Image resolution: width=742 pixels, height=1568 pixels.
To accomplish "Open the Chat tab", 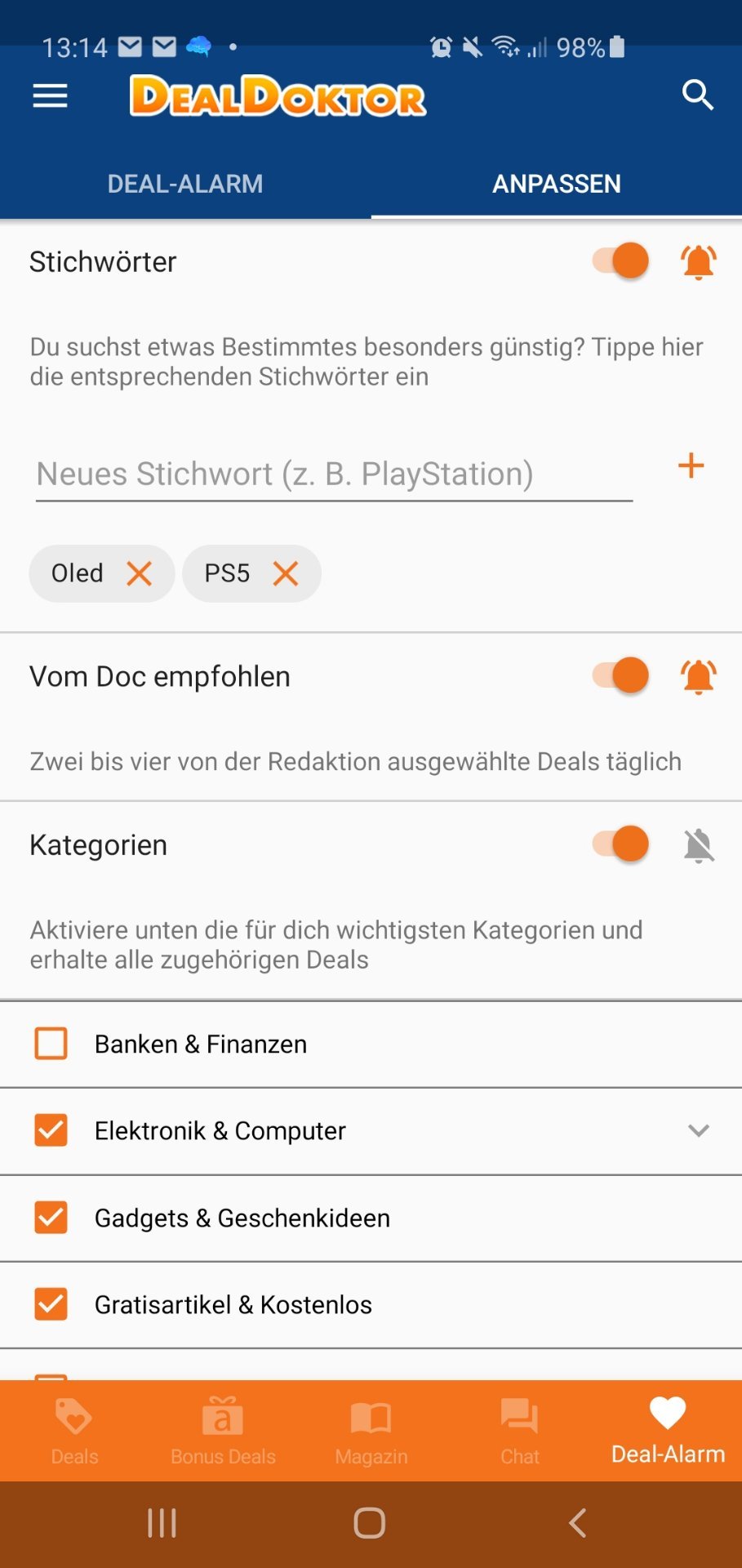I will (520, 1431).
